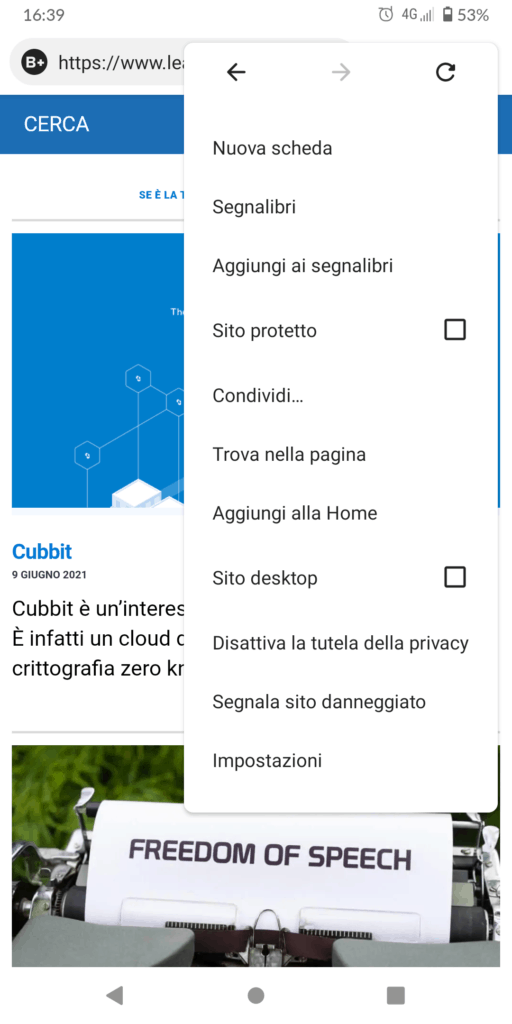Tap the system home button
512x1024 pixels.
coord(256,995)
